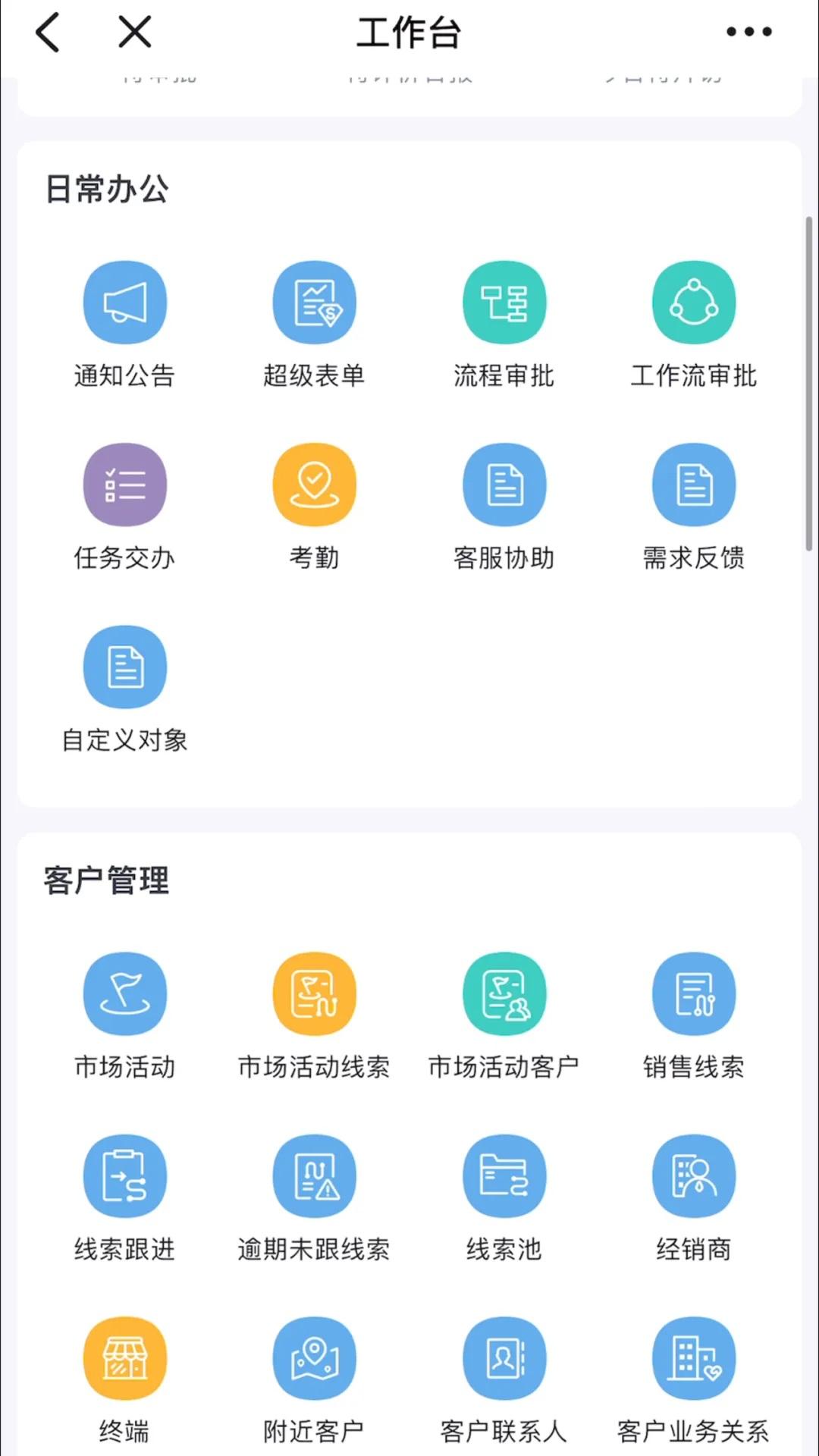
Task: Close the 工作台 page
Action: (x=135, y=33)
